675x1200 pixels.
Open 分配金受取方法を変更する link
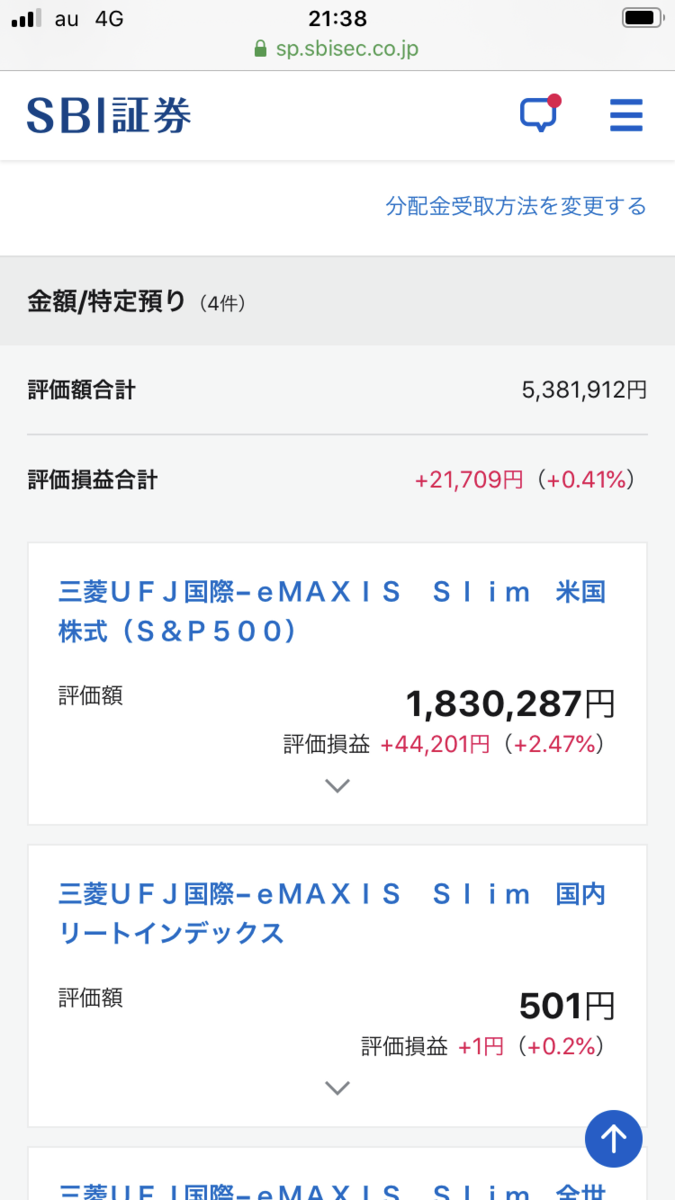[516, 207]
